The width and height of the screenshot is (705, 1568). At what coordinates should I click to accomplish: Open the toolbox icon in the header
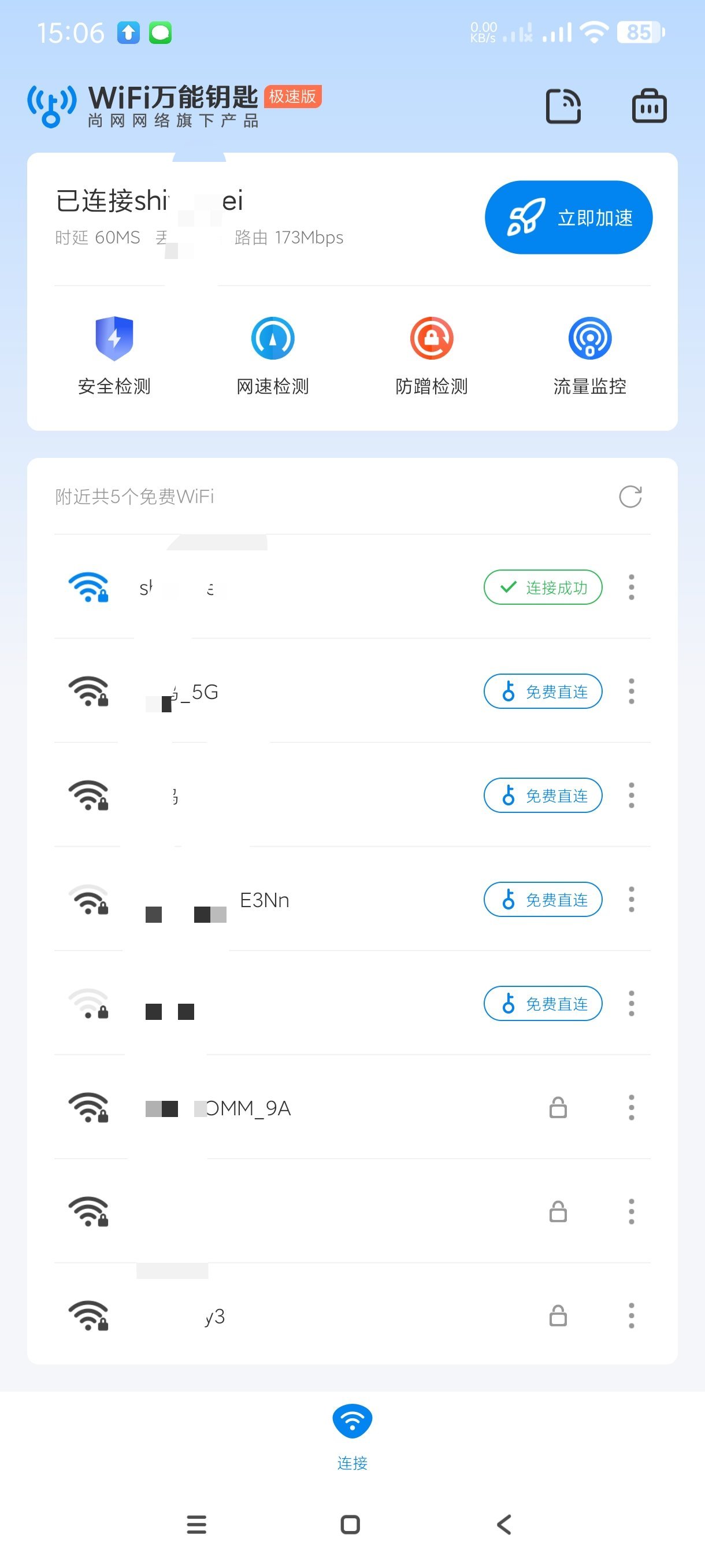649,106
